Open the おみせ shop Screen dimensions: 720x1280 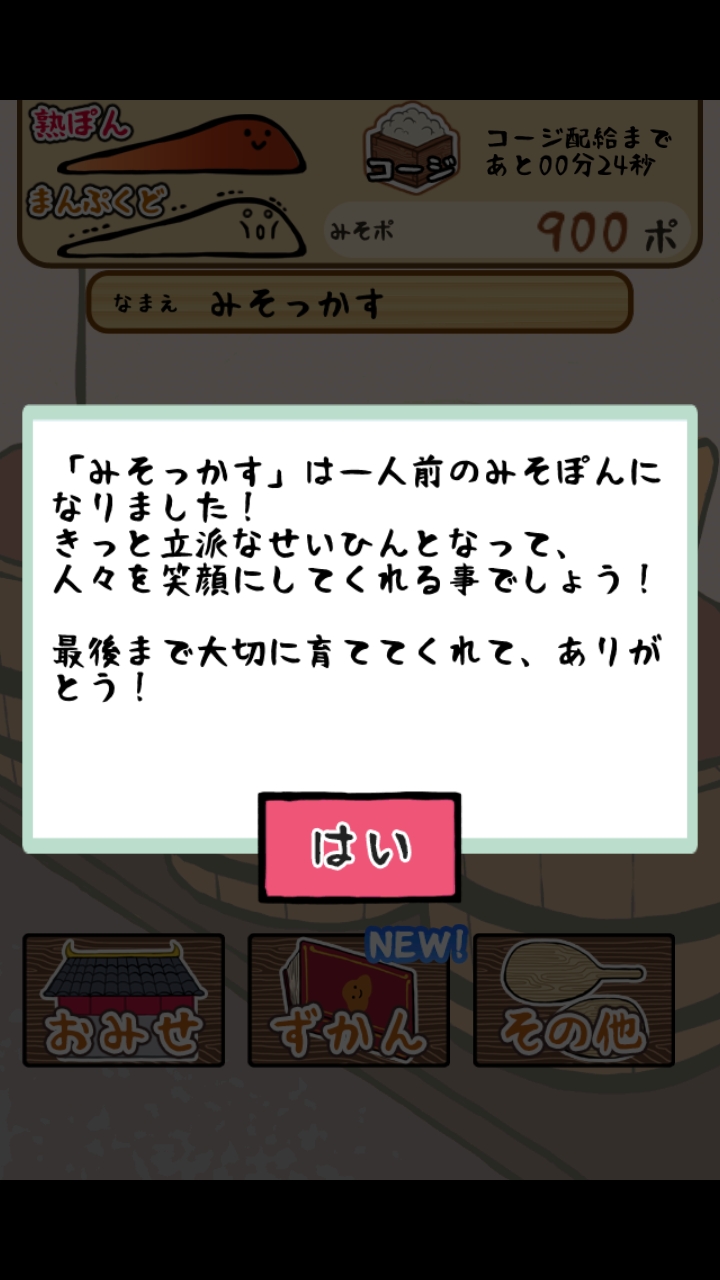pos(123,1000)
